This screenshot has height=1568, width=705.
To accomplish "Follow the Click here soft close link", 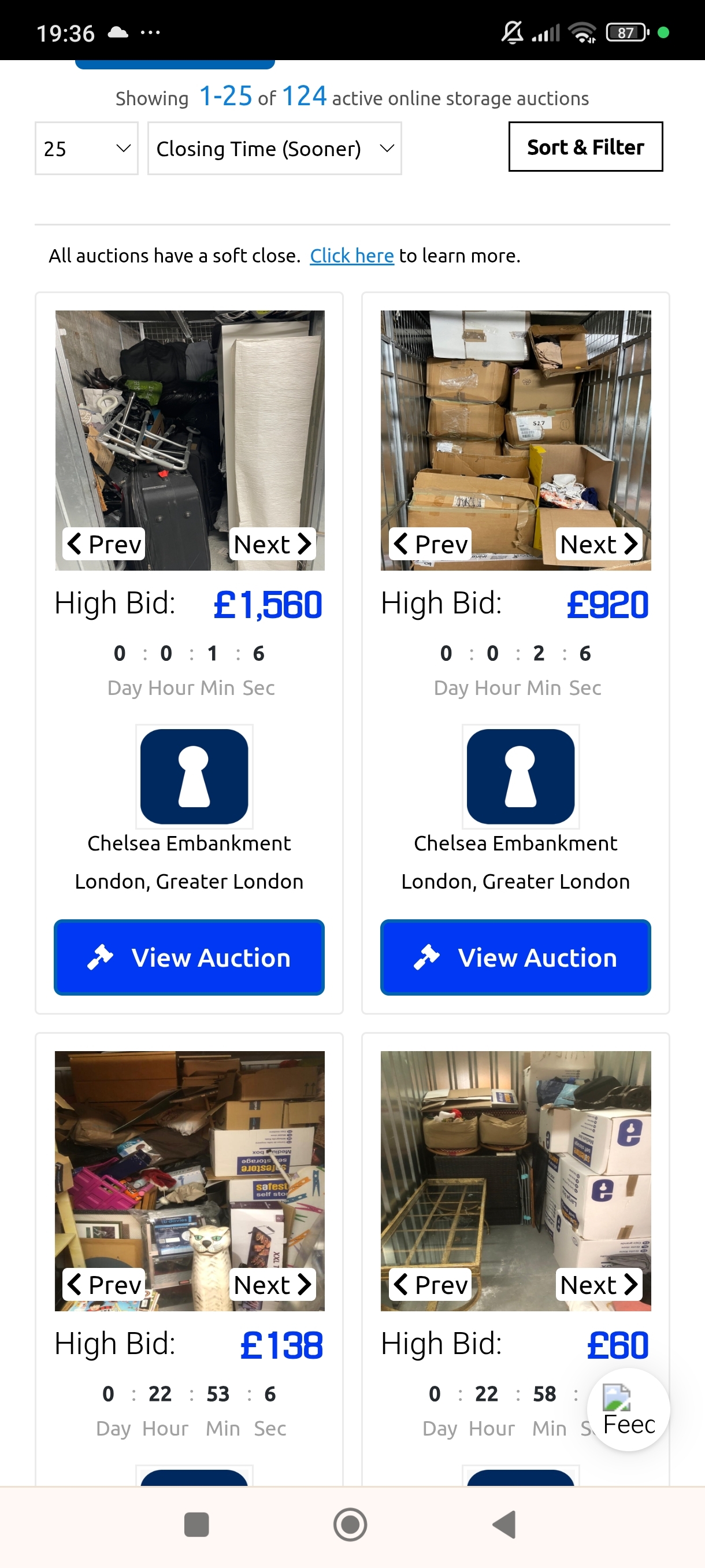I will pyautogui.click(x=351, y=256).
